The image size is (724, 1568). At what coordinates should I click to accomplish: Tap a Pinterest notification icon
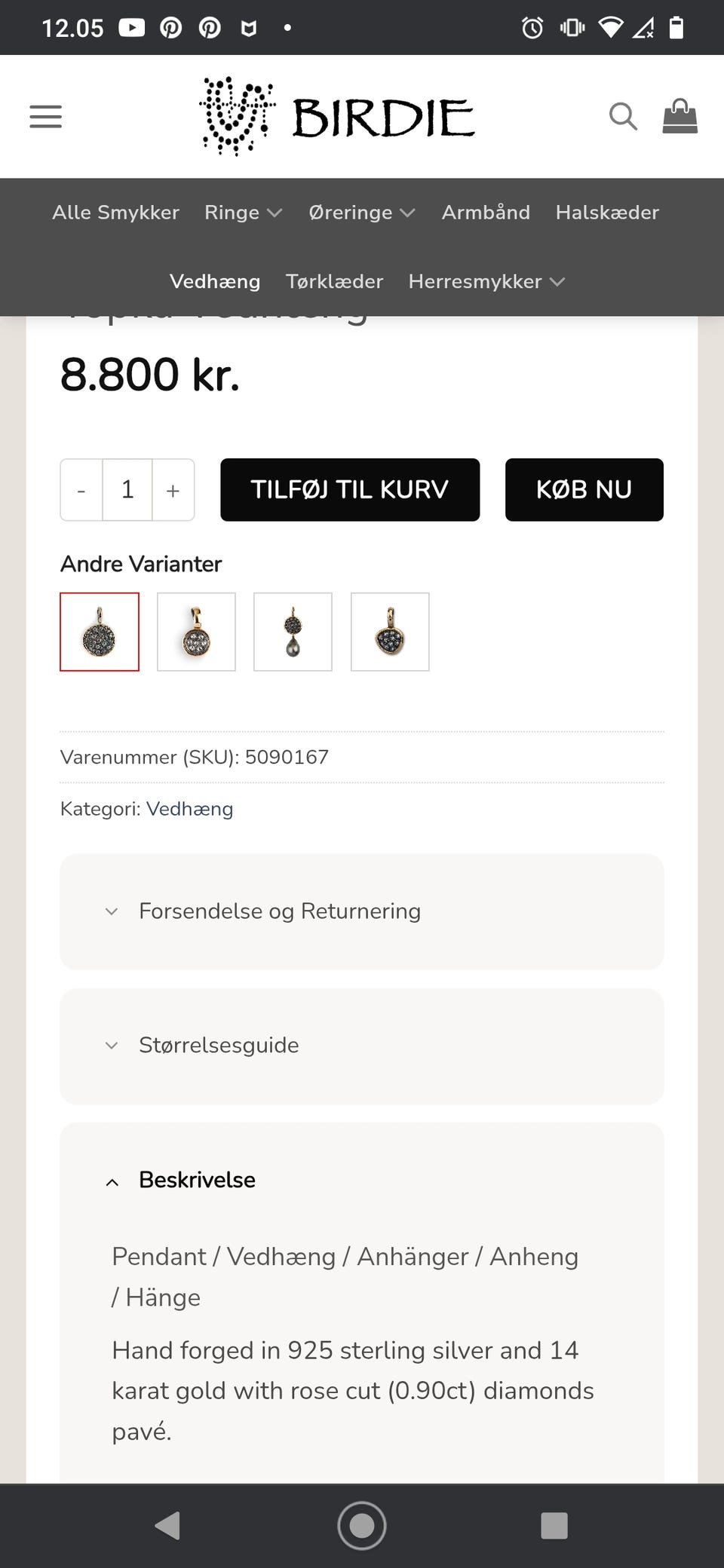[x=171, y=27]
